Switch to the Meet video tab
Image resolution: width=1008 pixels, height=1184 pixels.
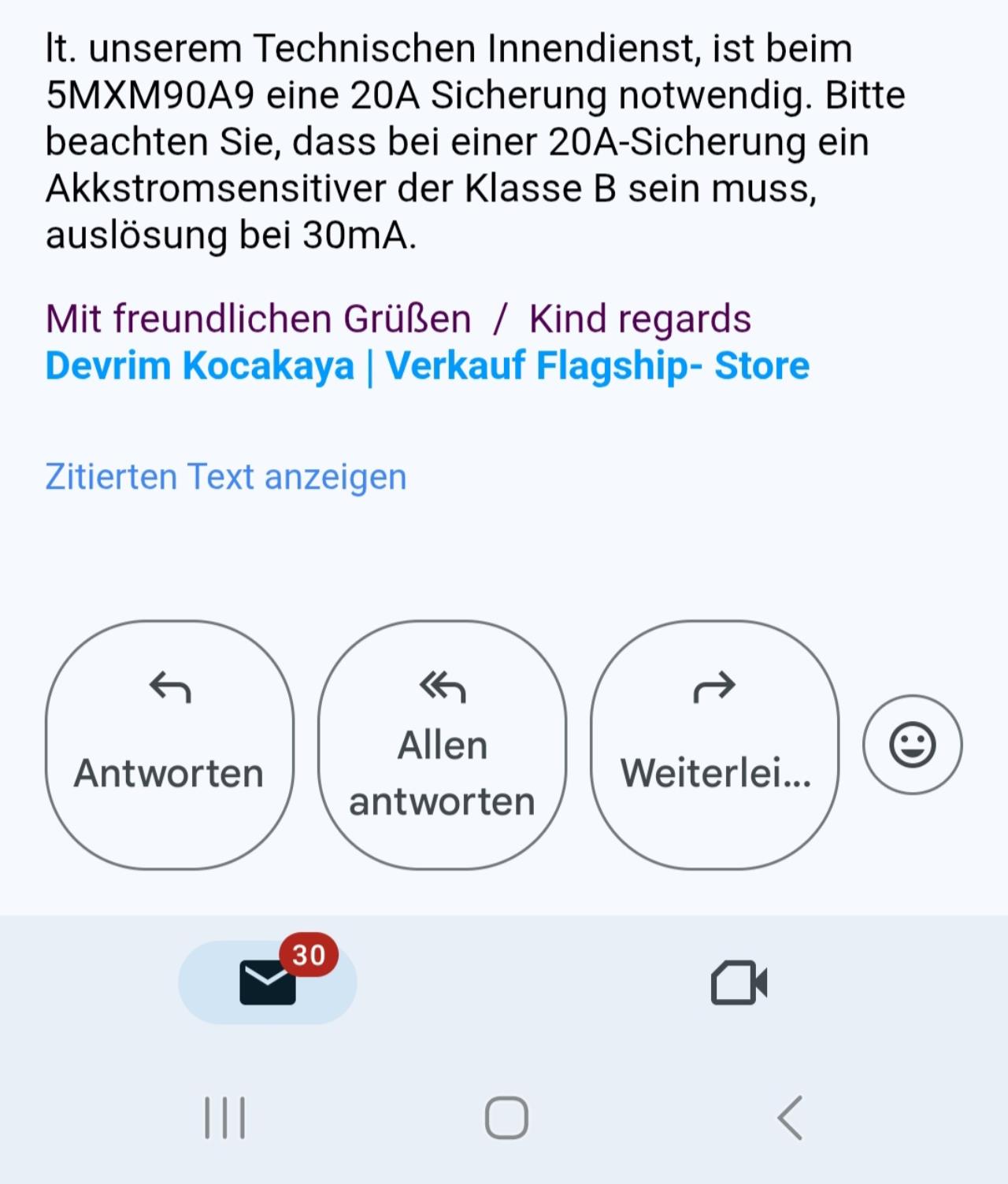click(x=739, y=982)
